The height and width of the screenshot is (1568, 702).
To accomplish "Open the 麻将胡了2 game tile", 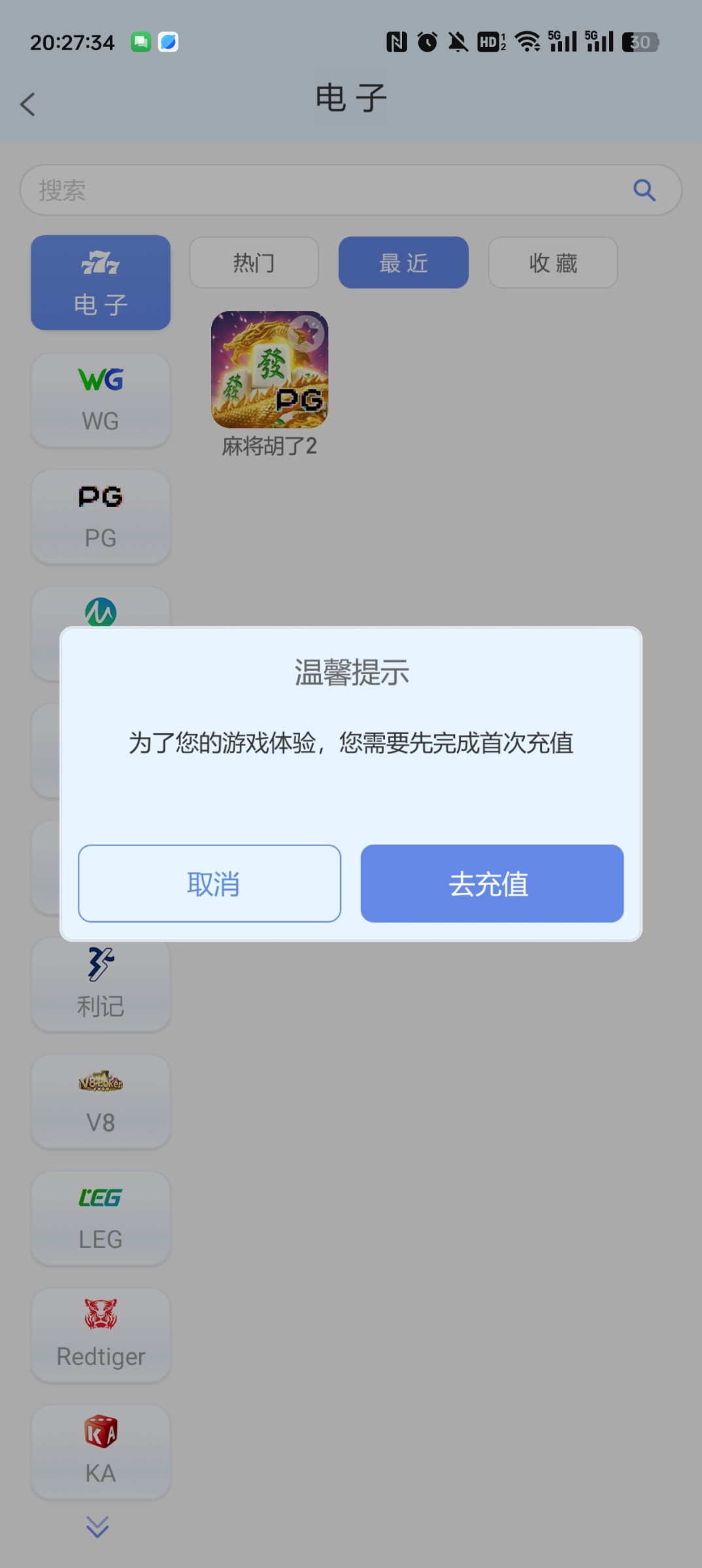I will click(x=269, y=370).
